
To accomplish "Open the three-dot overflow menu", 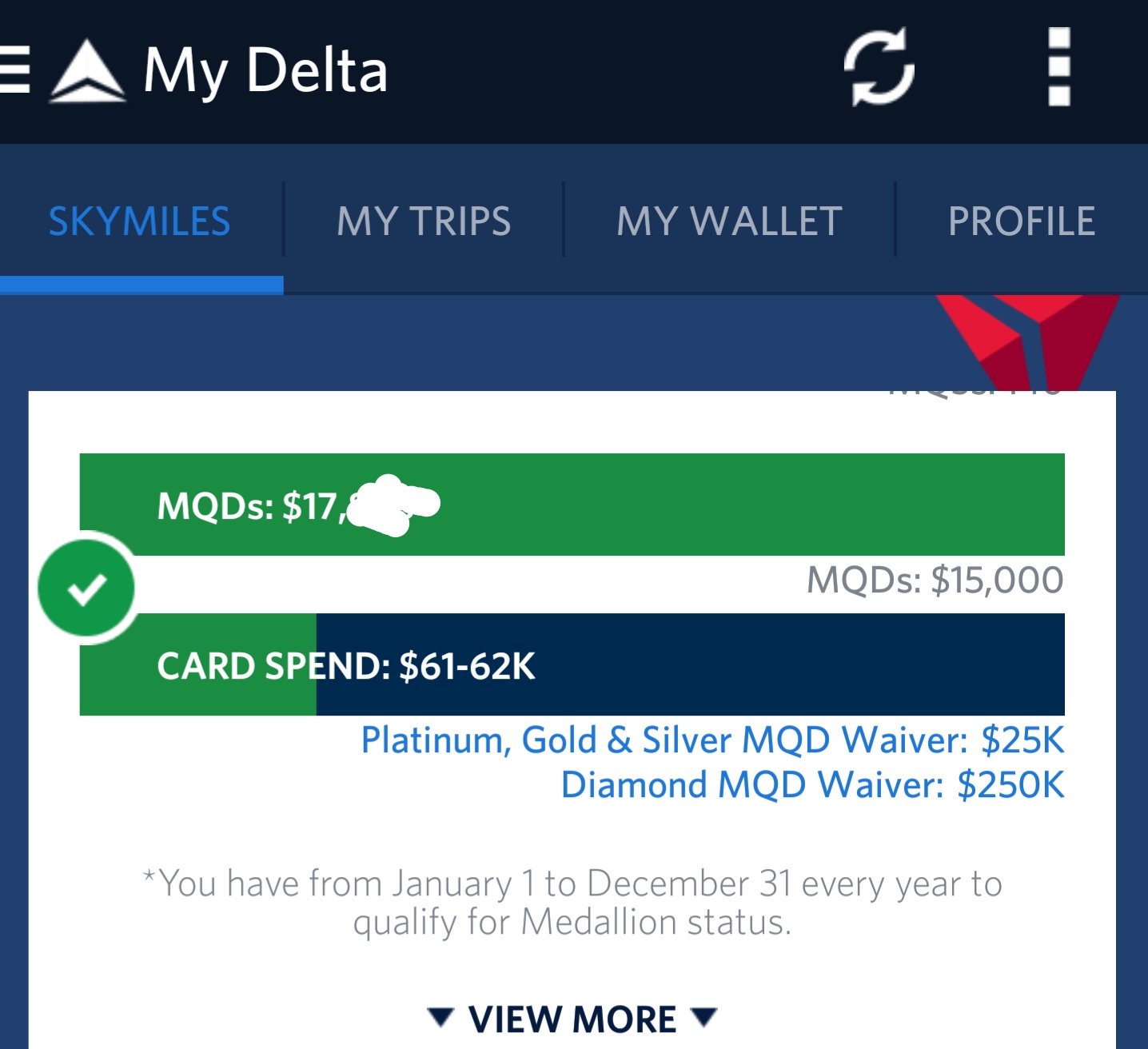I will (1058, 68).
